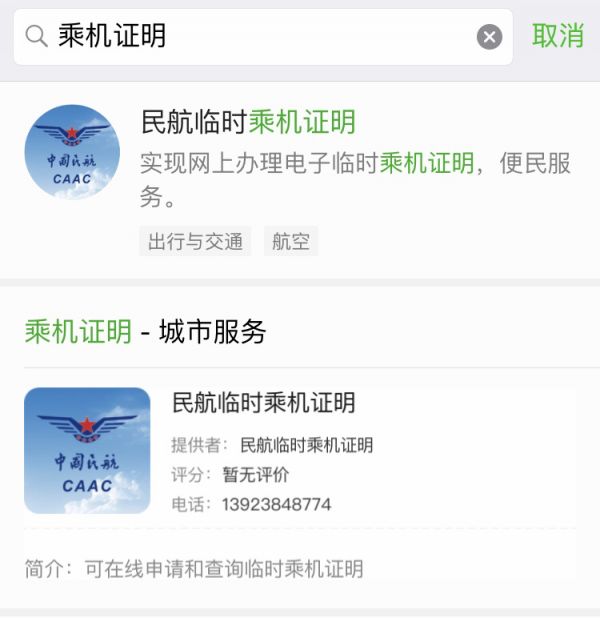The image size is (600, 618).
Task: Select the 航空 tag
Action: pos(290,241)
